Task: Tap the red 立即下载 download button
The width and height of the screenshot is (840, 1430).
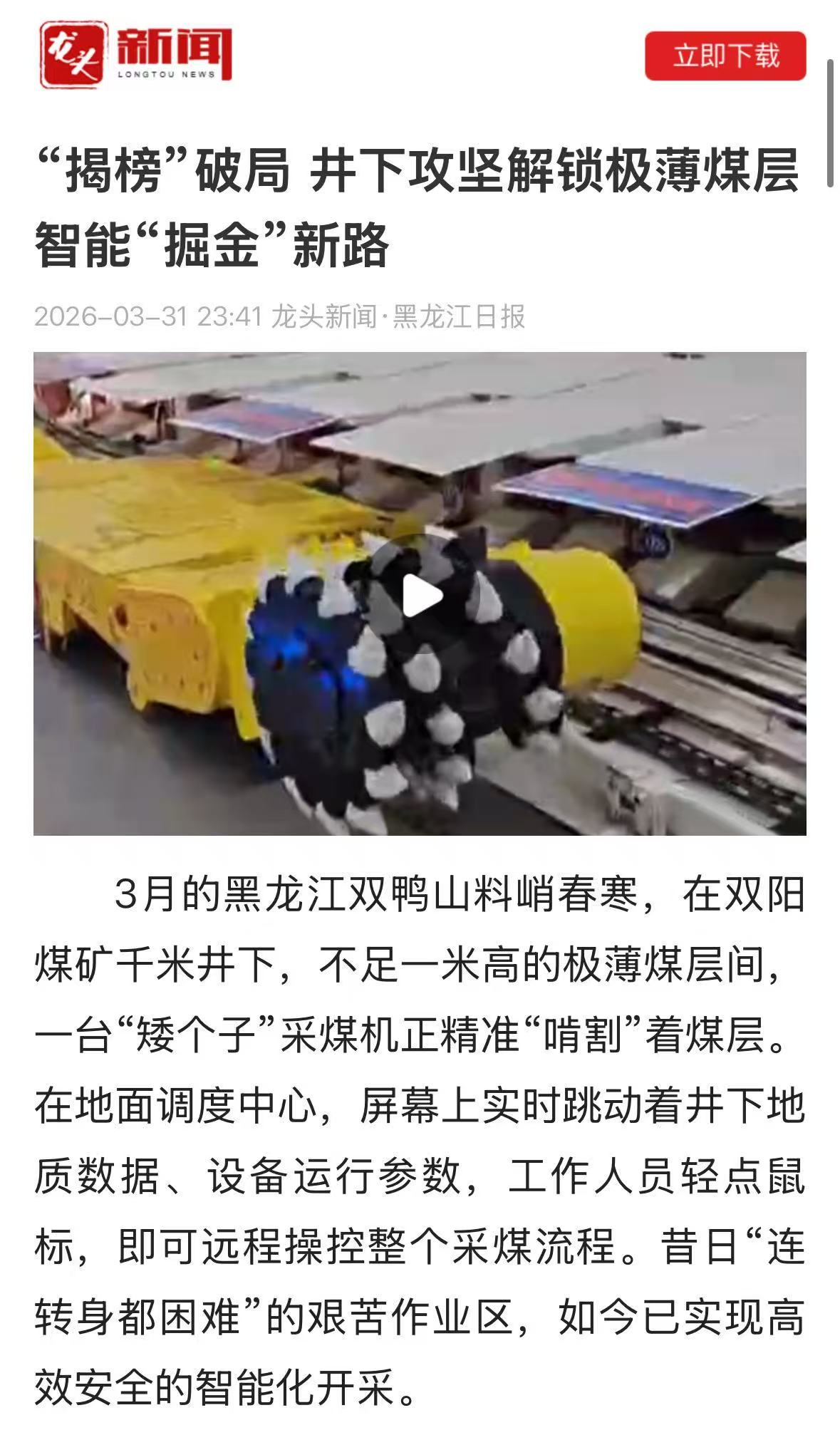Action: [x=725, y=56]
